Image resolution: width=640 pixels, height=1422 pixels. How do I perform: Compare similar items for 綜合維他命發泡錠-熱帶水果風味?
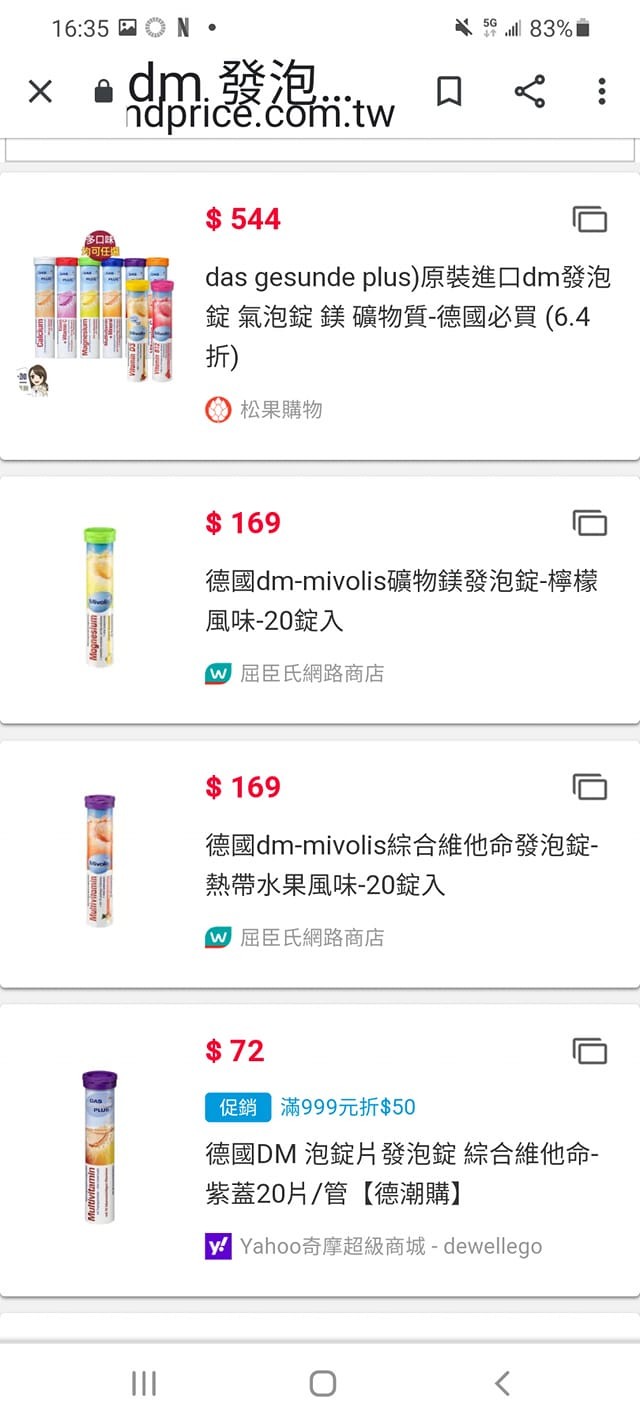[x=590, y=787]
